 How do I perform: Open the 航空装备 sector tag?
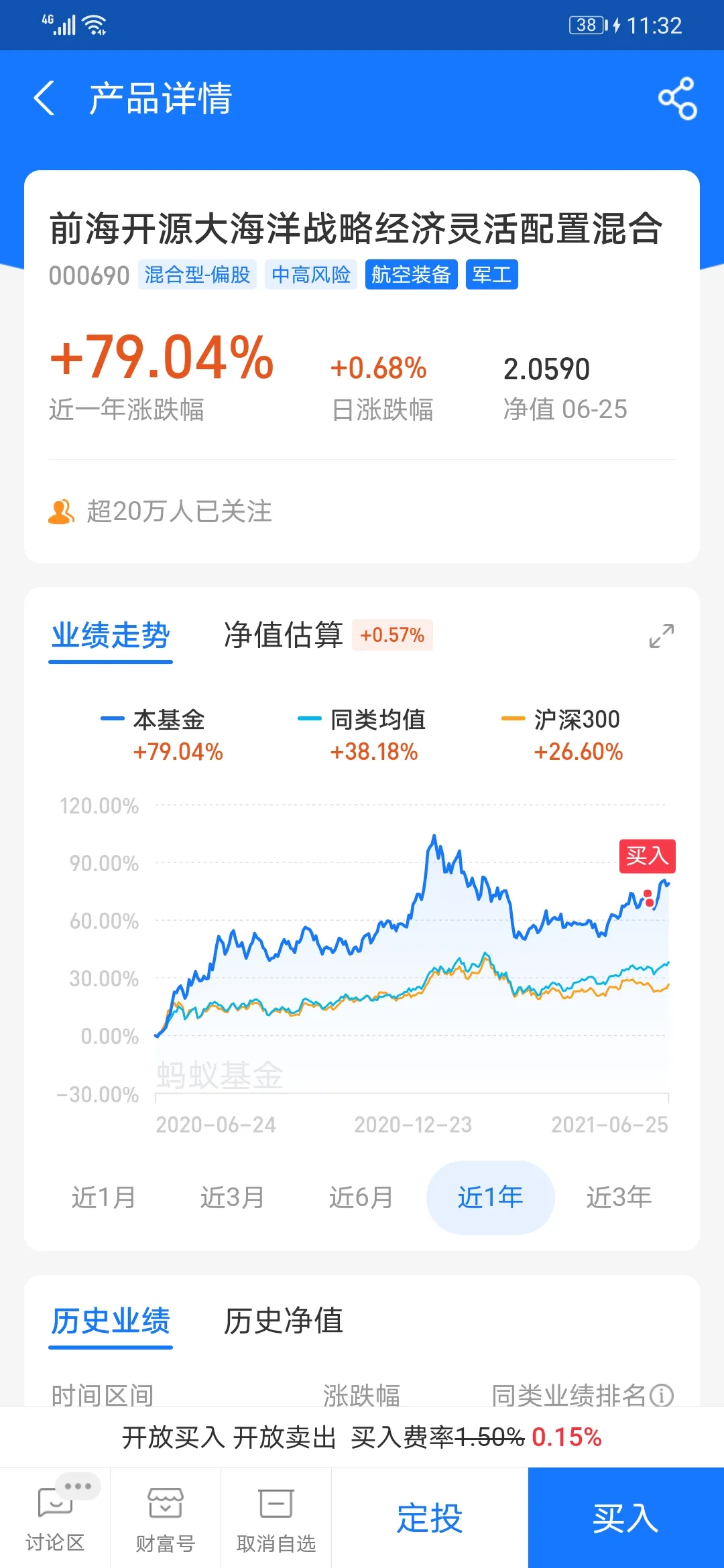[411, 275]
